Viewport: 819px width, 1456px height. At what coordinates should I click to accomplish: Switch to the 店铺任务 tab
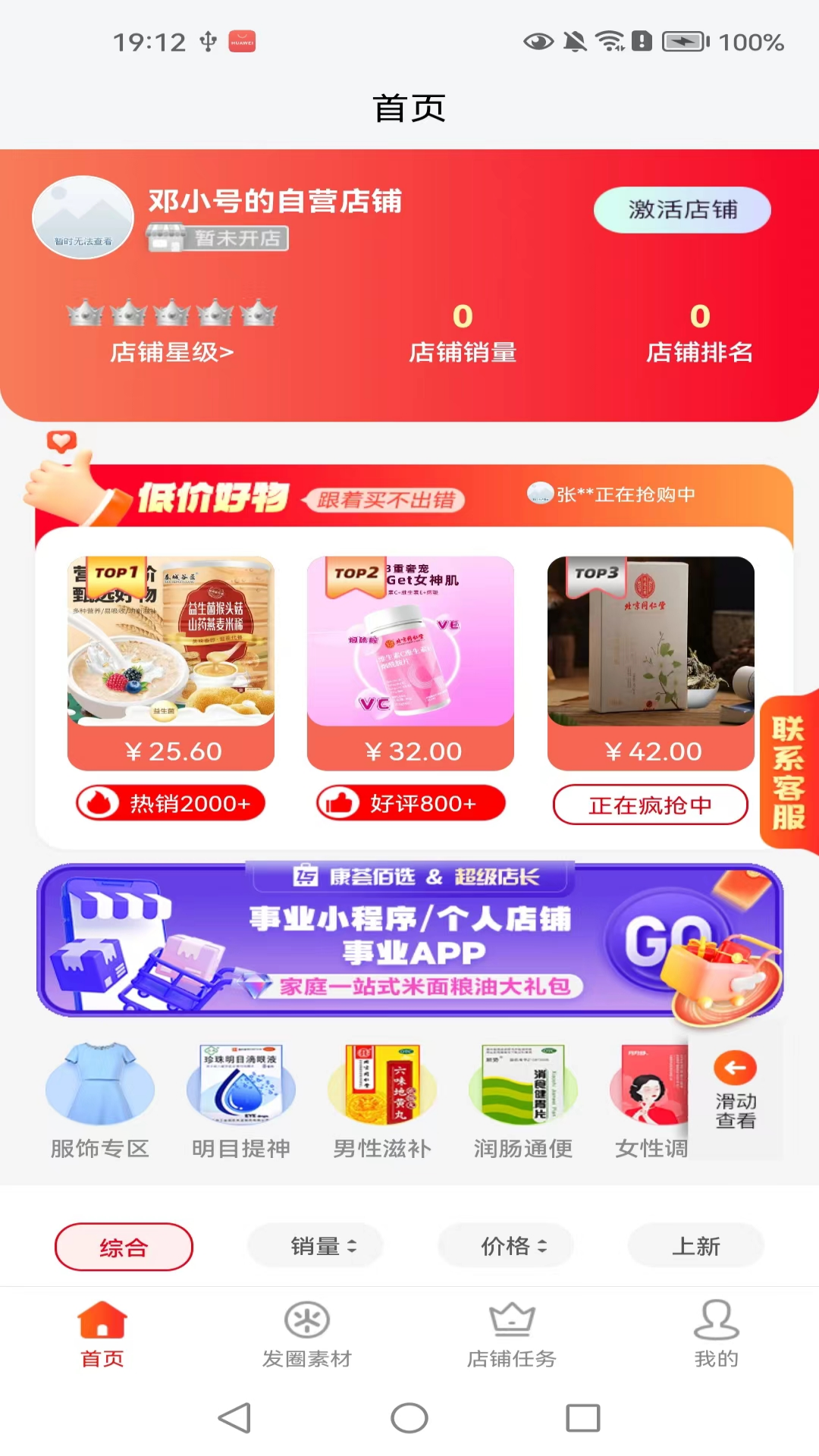click(x=512, y=1335)
